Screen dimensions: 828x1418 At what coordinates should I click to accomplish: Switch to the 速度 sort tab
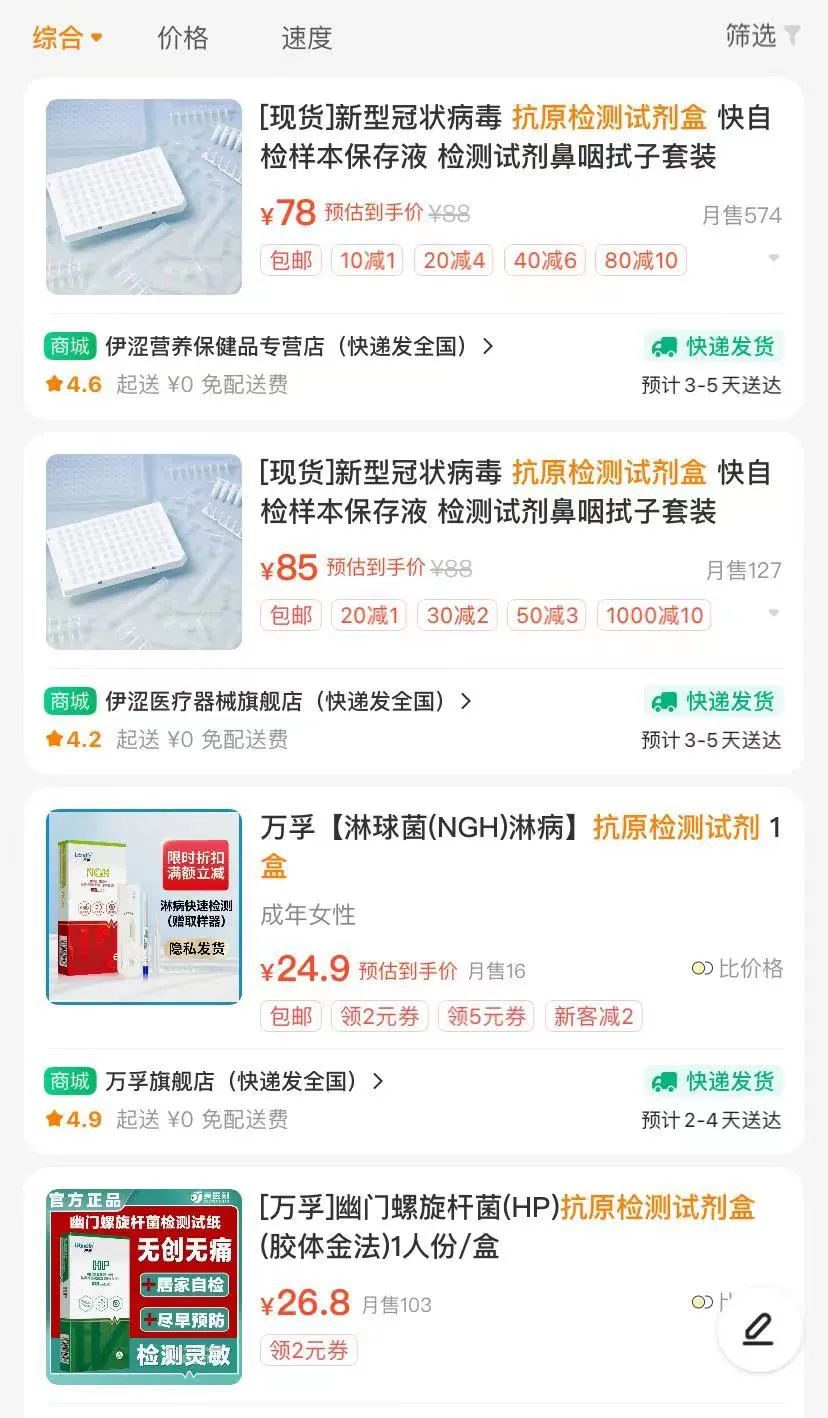(x=306, y=38)
